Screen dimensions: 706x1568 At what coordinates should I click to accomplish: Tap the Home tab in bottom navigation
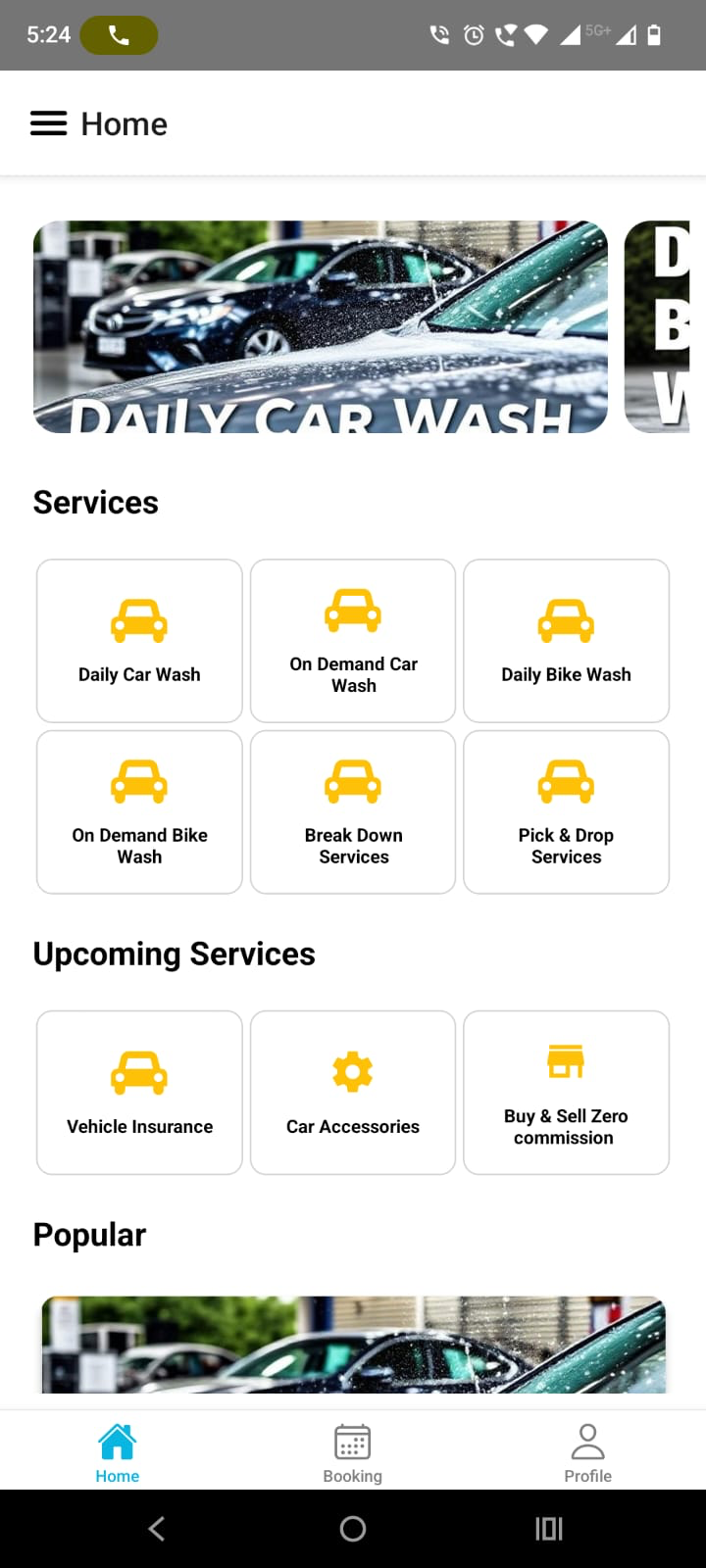[117, 1453]
